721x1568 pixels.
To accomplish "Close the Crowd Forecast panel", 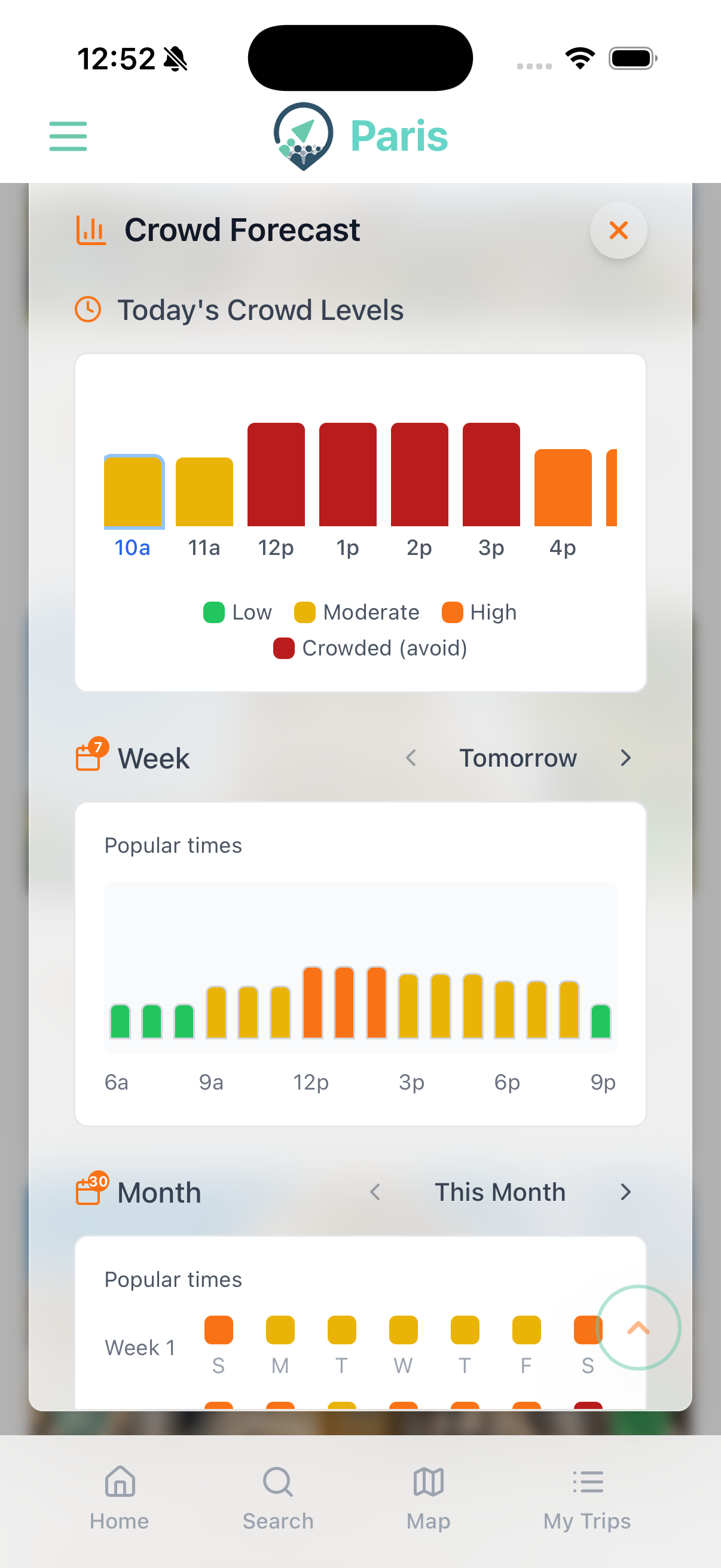I will 618,230.
